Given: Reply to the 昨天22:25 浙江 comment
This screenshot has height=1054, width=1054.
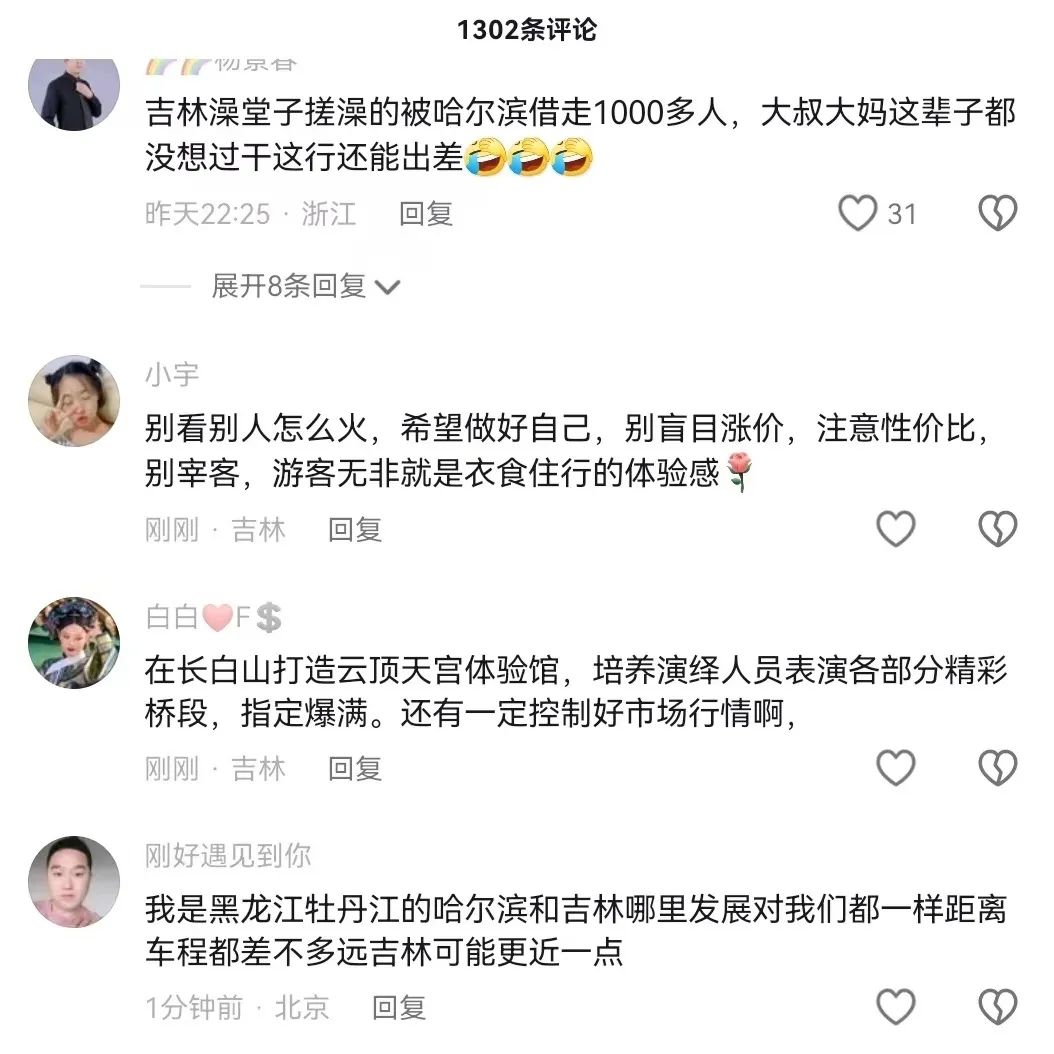Looking at the screenshot, I should coord(426,213).
